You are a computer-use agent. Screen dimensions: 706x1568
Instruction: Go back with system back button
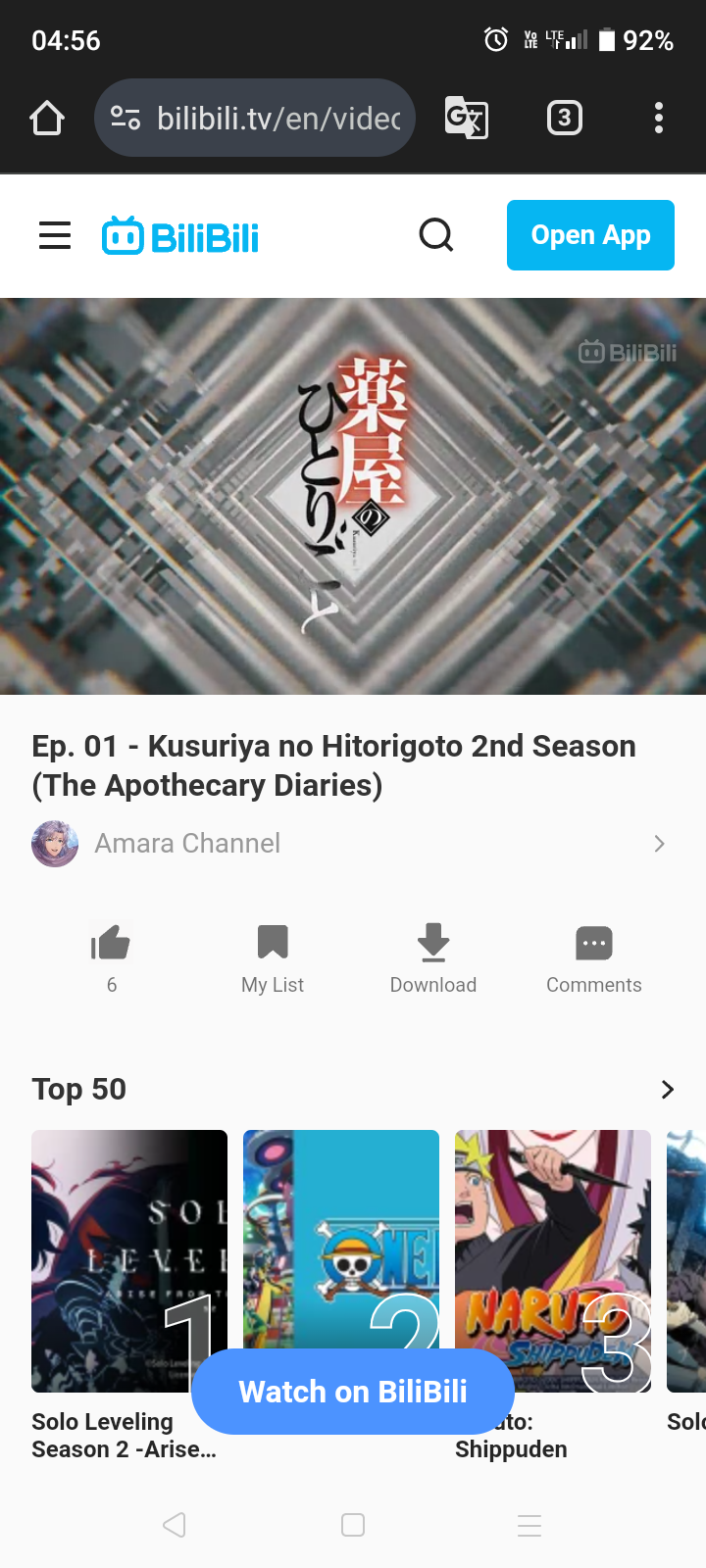pos(175,1525)
